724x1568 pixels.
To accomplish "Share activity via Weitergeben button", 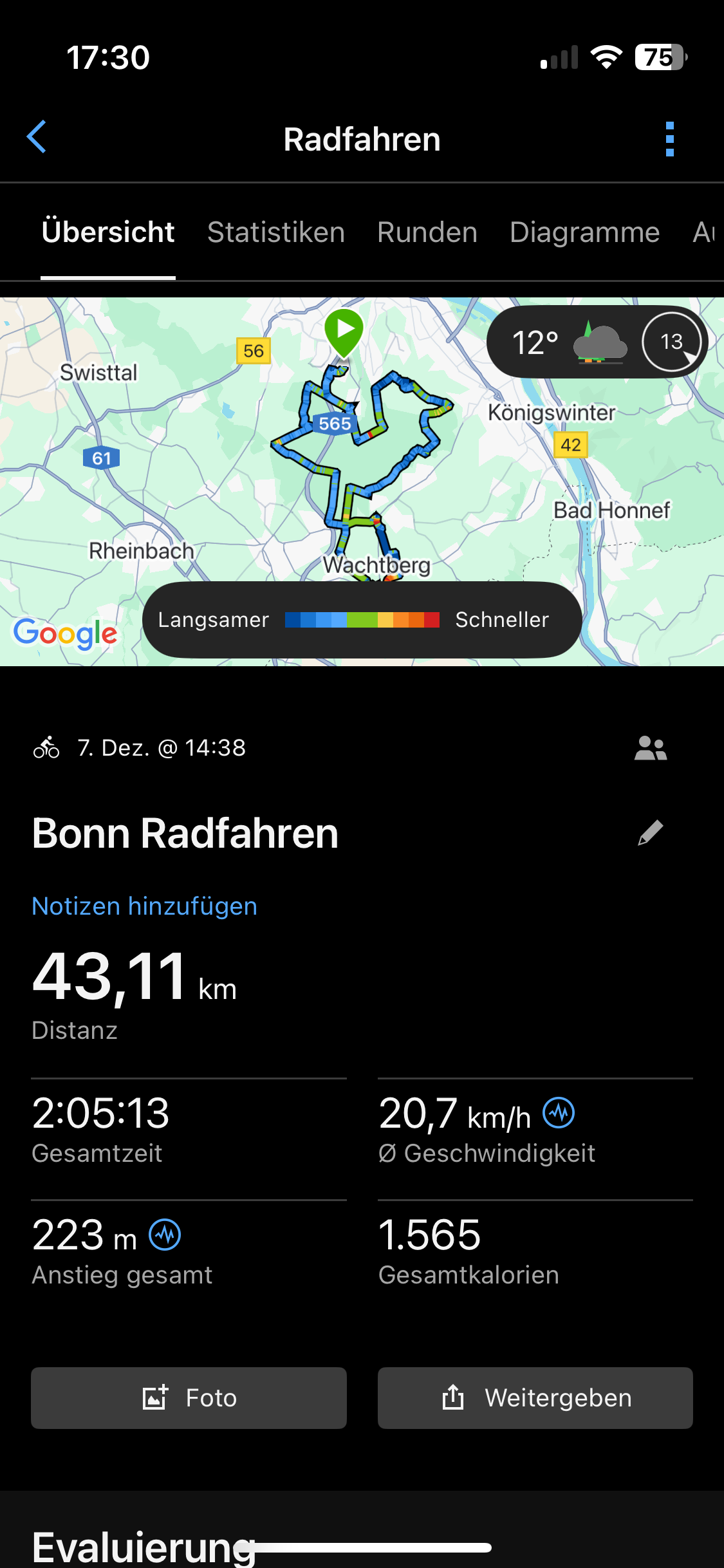I will [x=535, y=1398].
